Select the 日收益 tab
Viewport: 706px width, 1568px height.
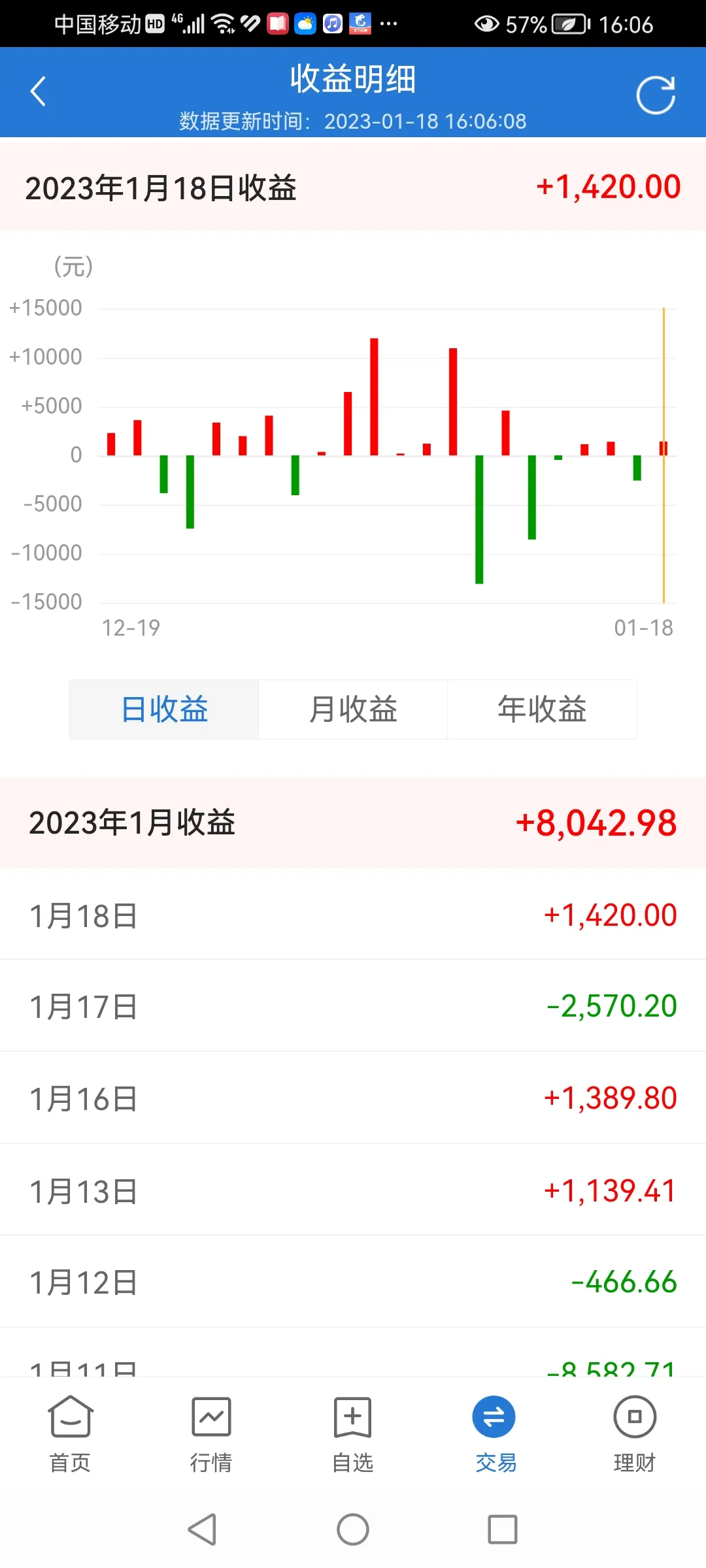[x=164, y=710]
